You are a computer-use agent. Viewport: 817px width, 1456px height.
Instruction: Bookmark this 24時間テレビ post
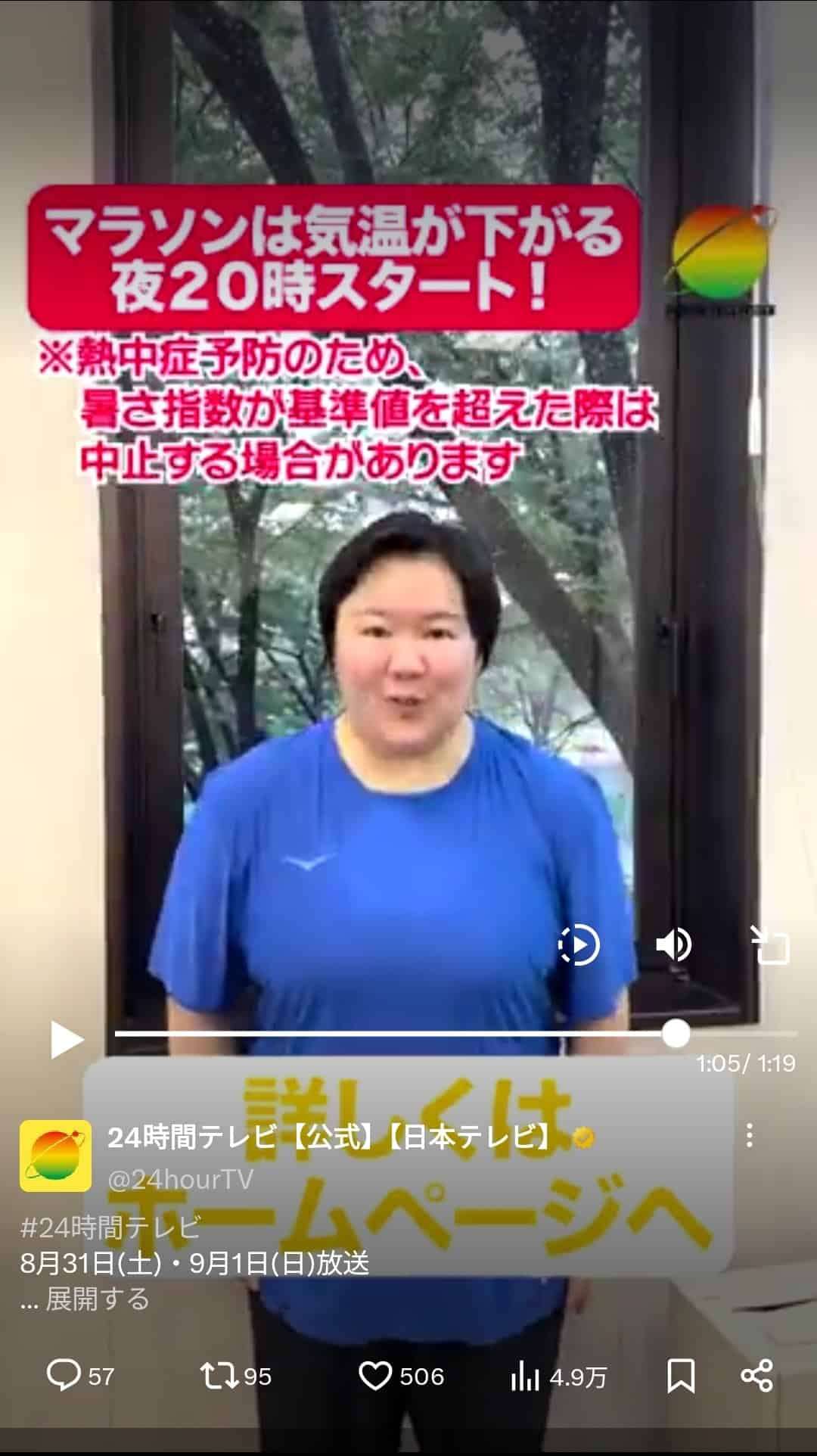click(680, 1376)
